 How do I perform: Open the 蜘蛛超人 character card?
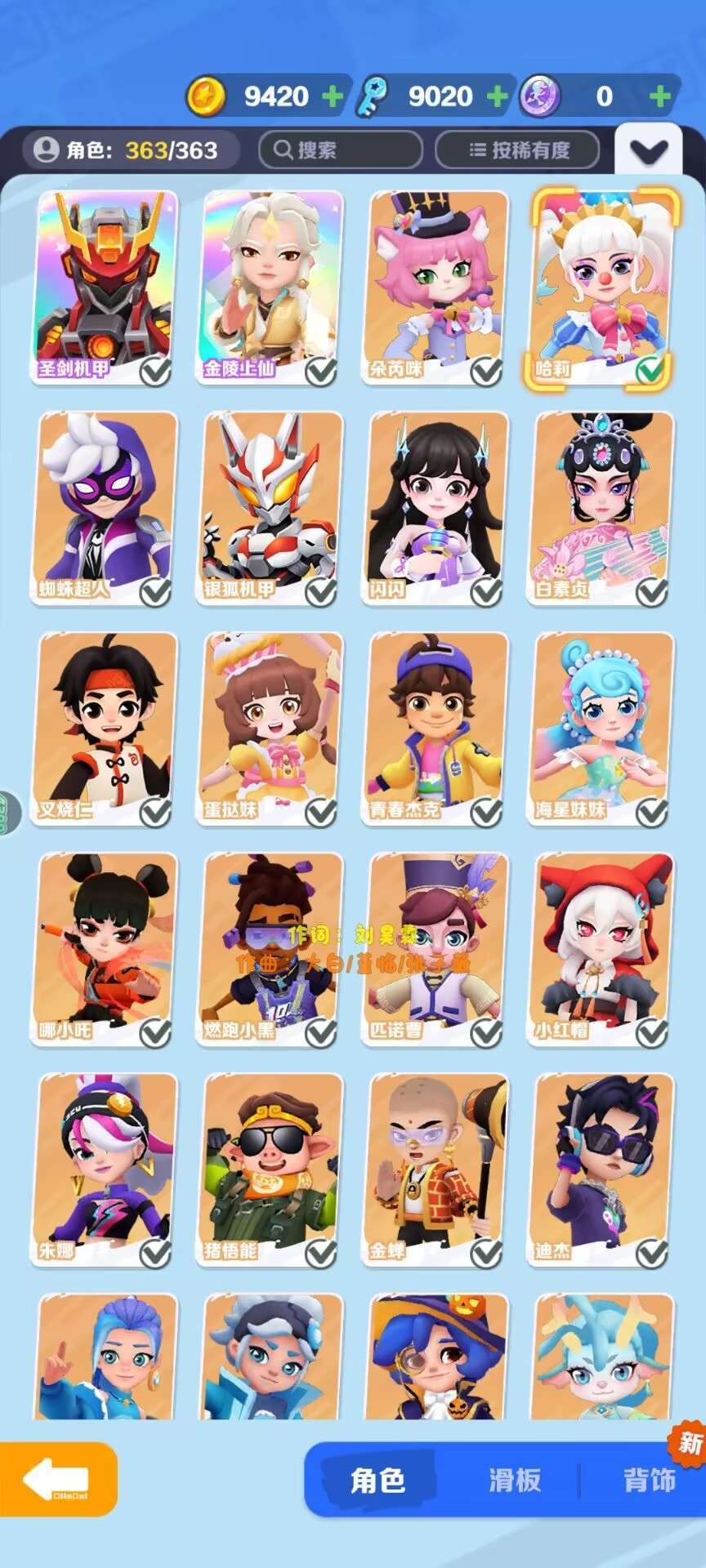pyautogui.click(x=105, y=508)
